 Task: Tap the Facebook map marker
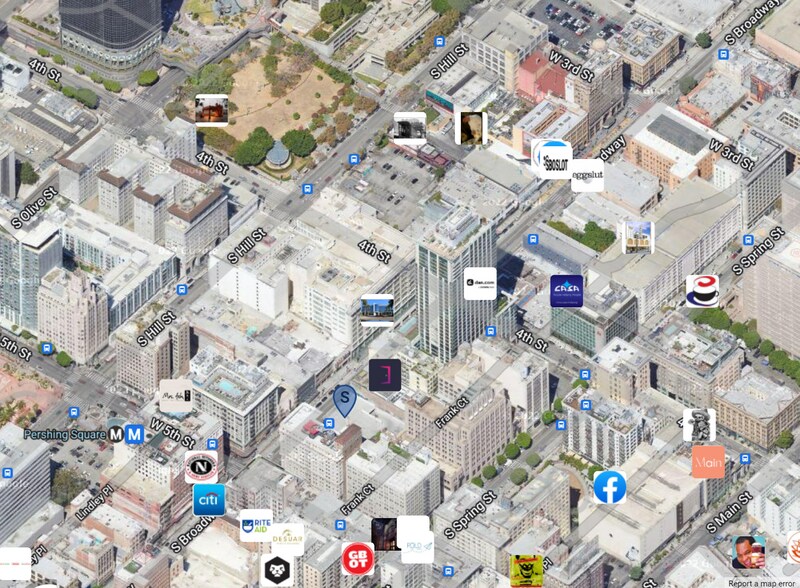[x=610, y=487]
